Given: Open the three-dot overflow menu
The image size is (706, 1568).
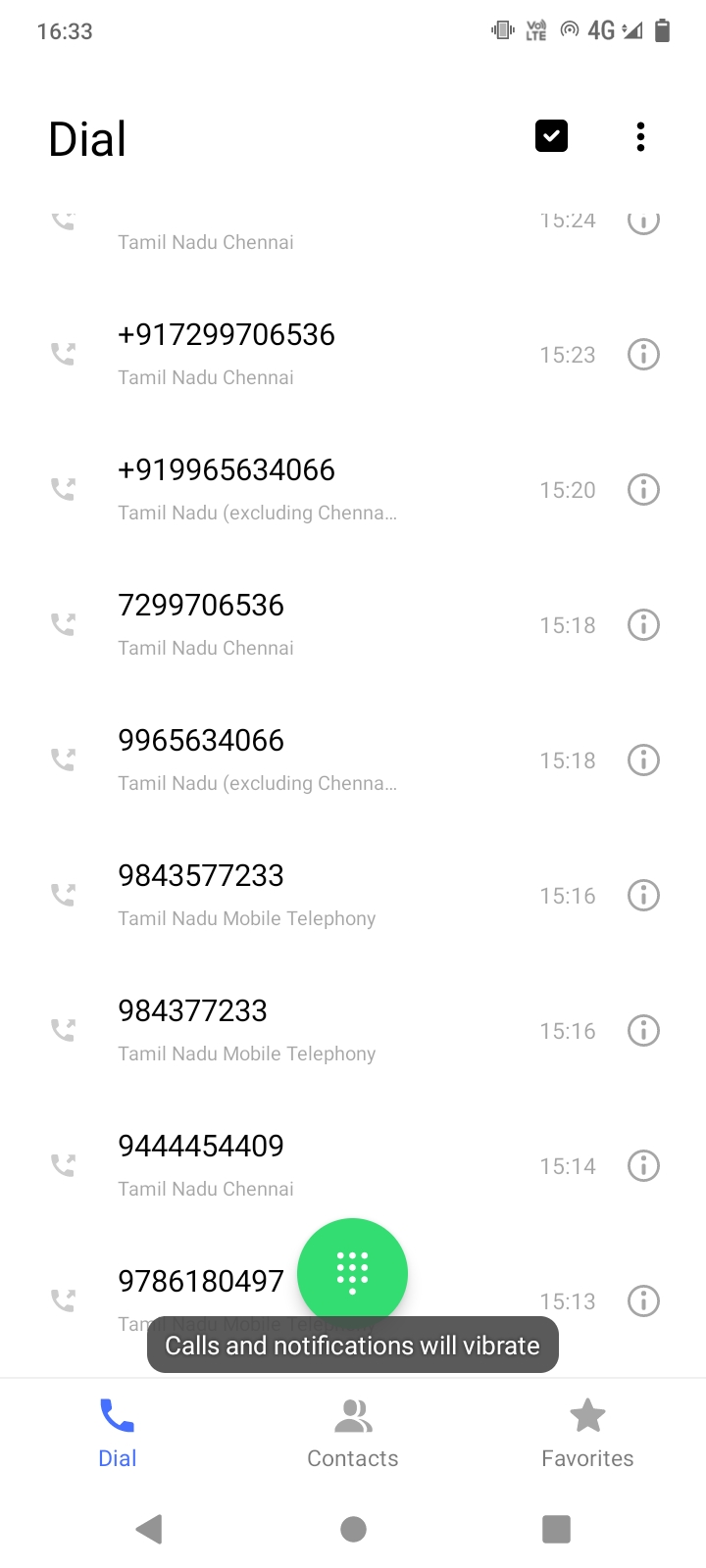Looking at the screenshot, I should (x=640, y=137).
